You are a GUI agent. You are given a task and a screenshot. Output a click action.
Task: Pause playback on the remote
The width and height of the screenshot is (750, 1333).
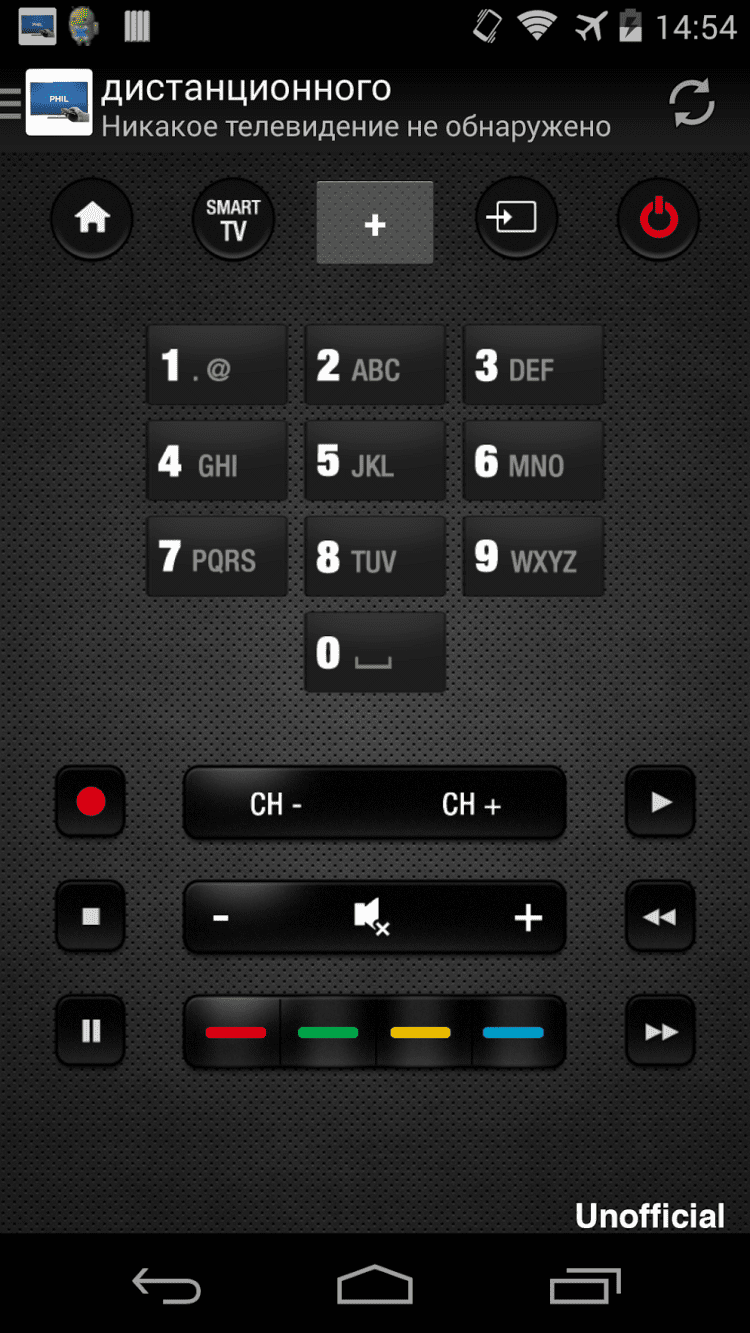coord(91,1031)
